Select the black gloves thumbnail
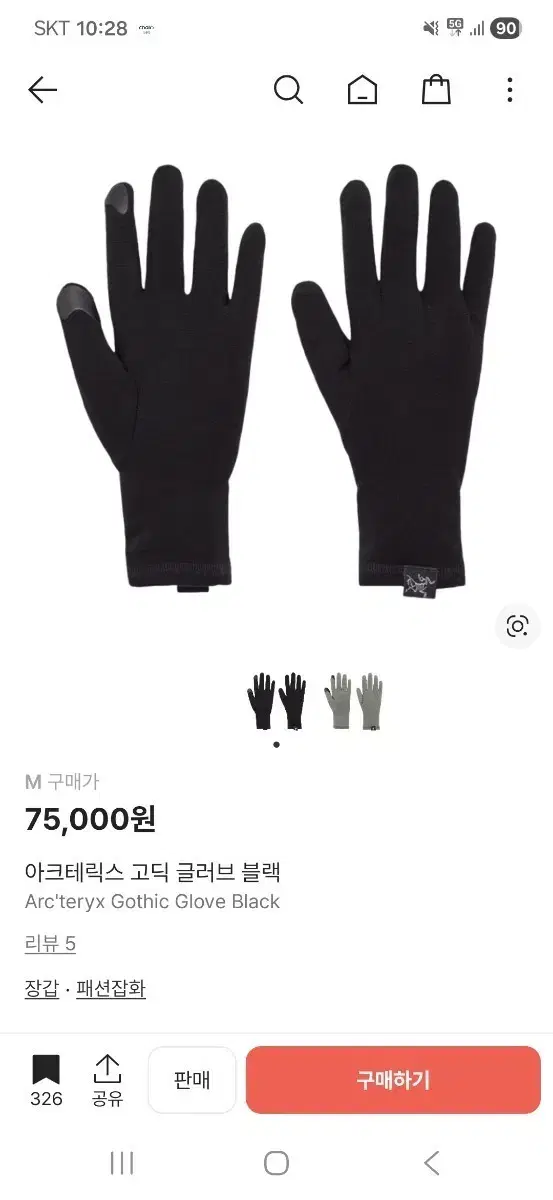 coord(277,700)
